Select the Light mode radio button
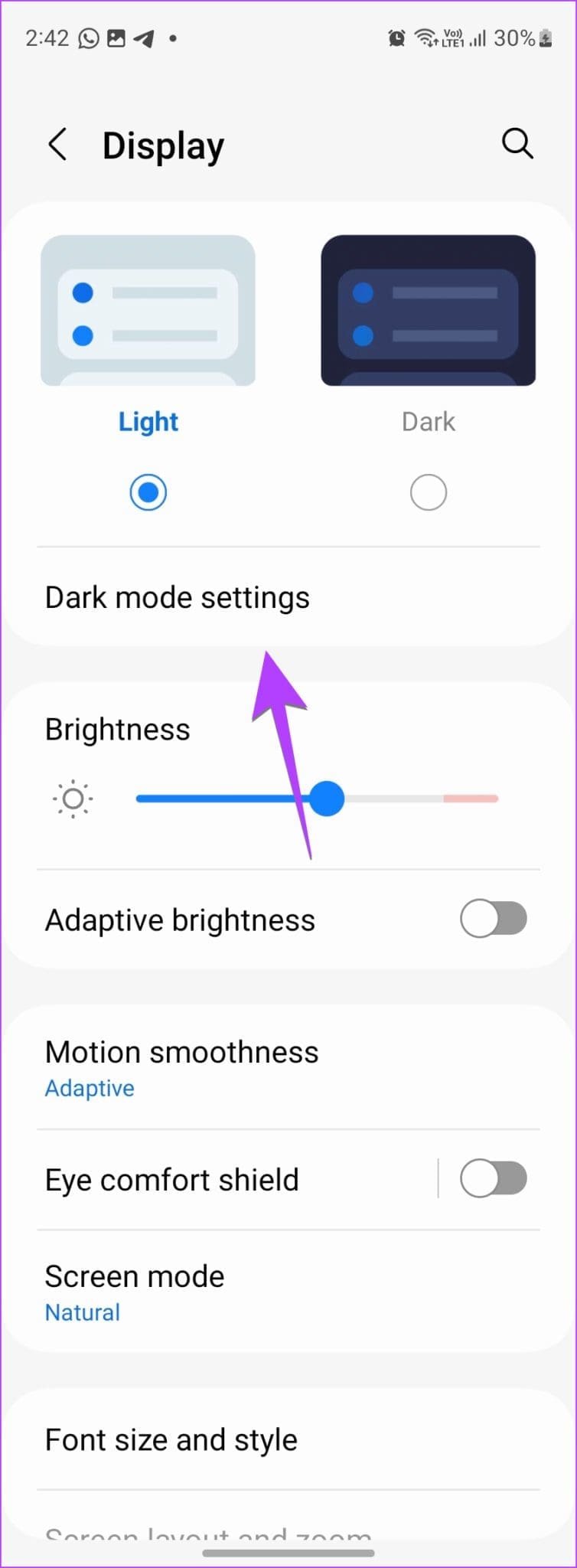Image resolution: width=577 pixels, height=1568 pixels. point(148,492)
